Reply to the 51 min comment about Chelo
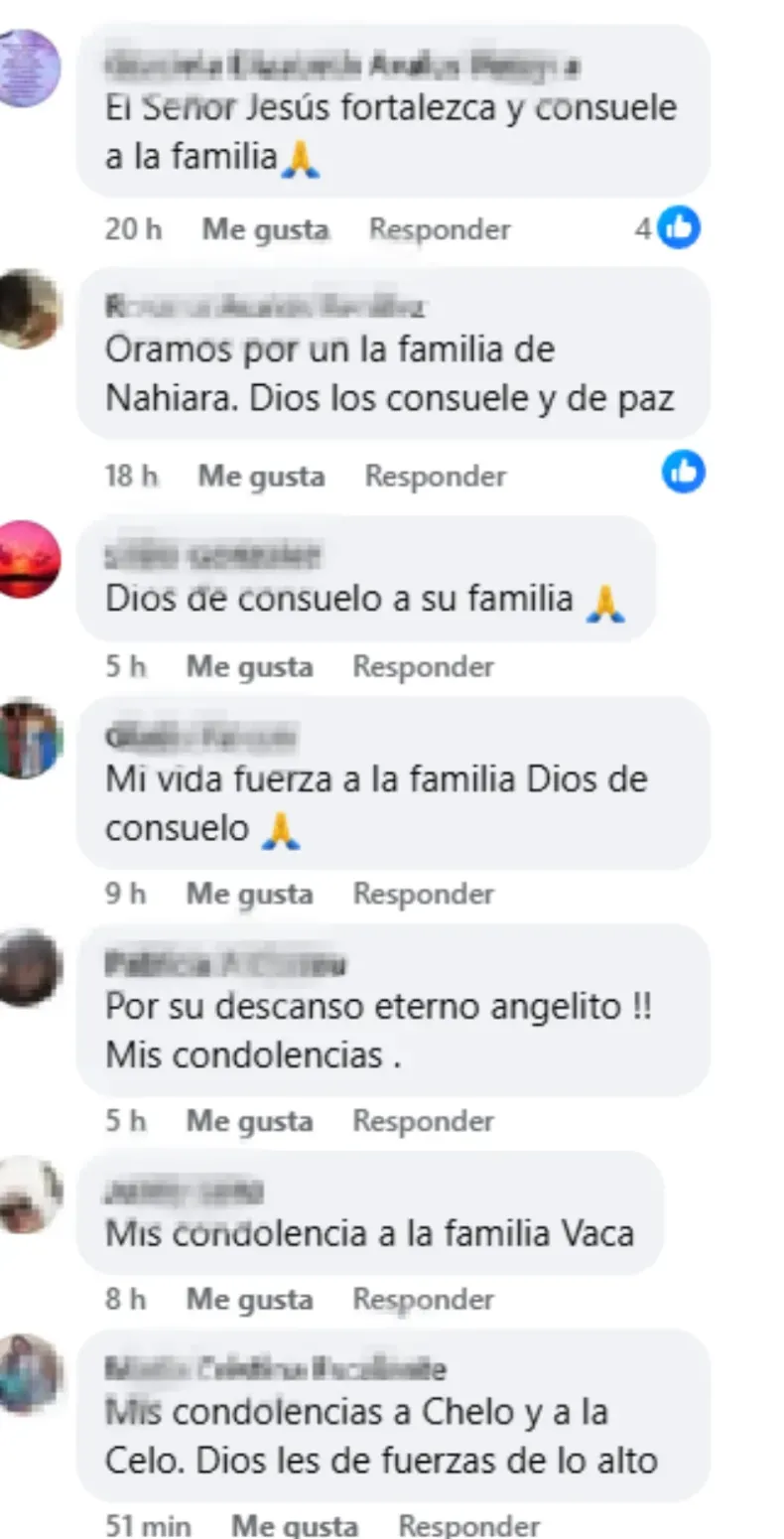This screenshot has height=1539, width=784. tap(468, 1525)
